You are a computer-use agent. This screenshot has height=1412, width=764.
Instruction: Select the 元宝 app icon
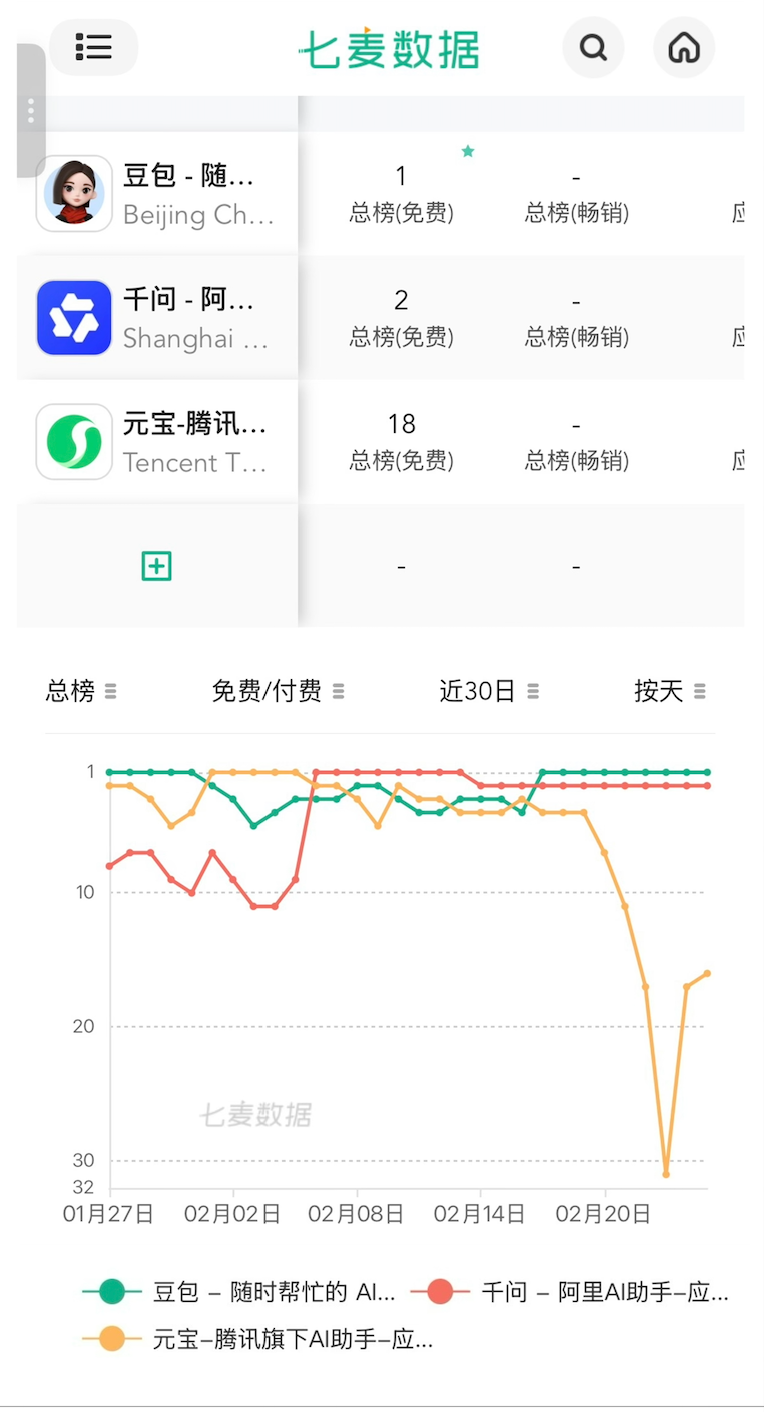[x=73, y=441]
